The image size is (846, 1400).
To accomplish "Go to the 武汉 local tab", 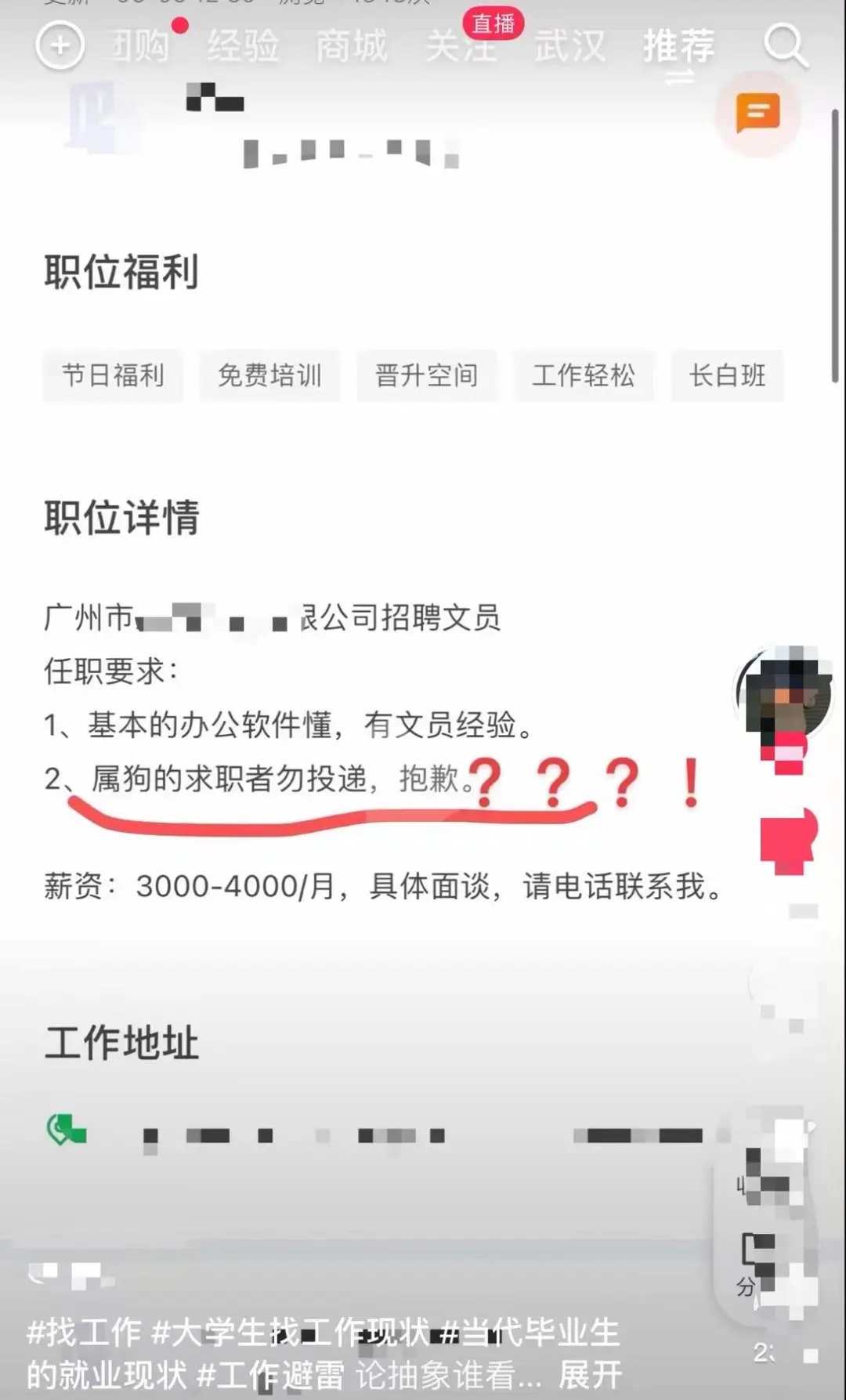I will pos(569,46).
